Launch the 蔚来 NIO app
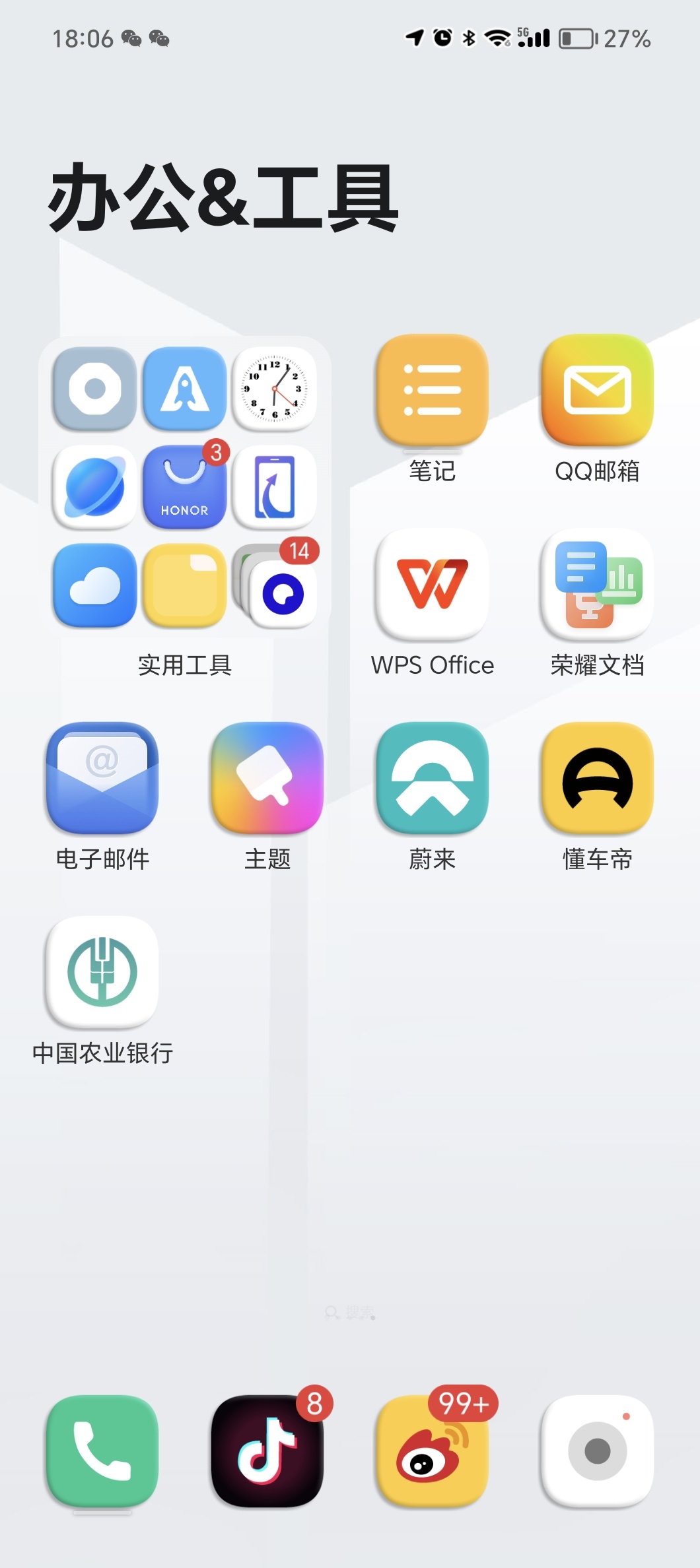 pos(431,780)
